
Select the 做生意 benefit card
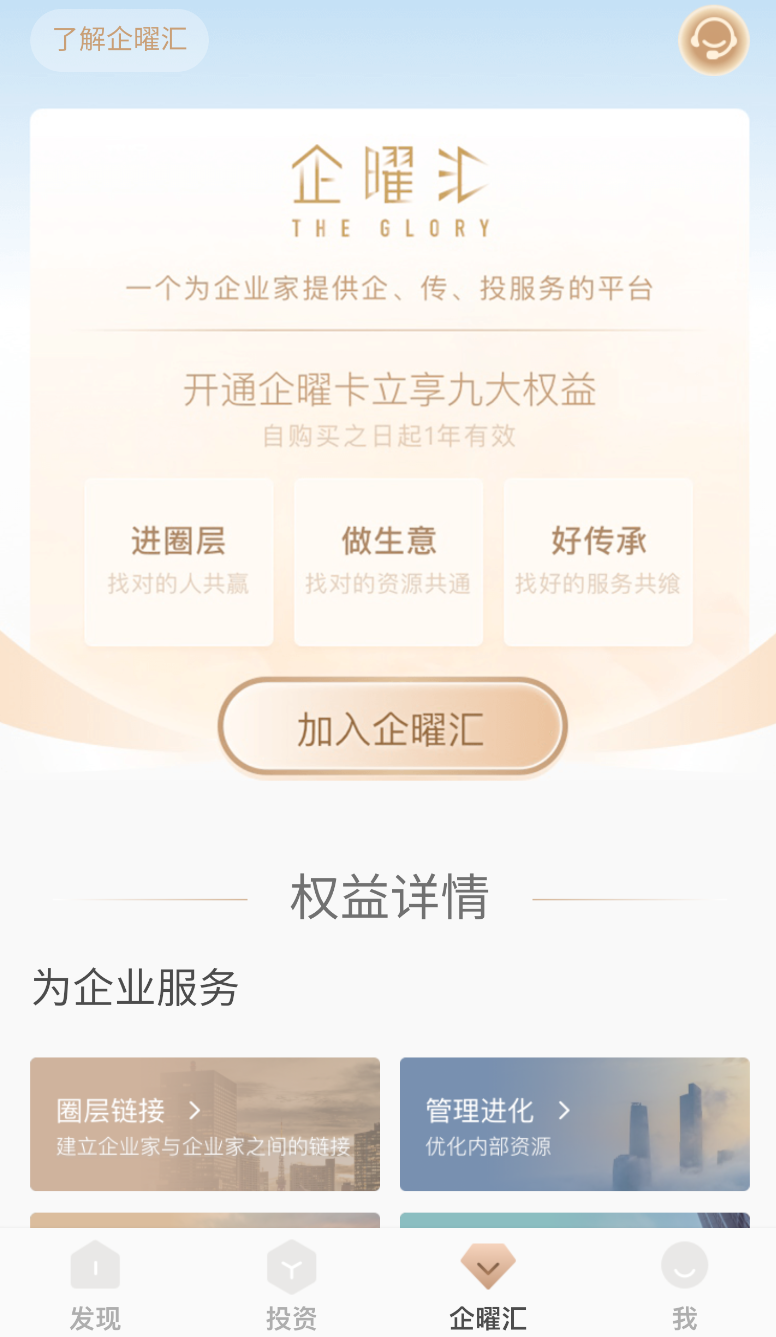(x=388, y=561)
